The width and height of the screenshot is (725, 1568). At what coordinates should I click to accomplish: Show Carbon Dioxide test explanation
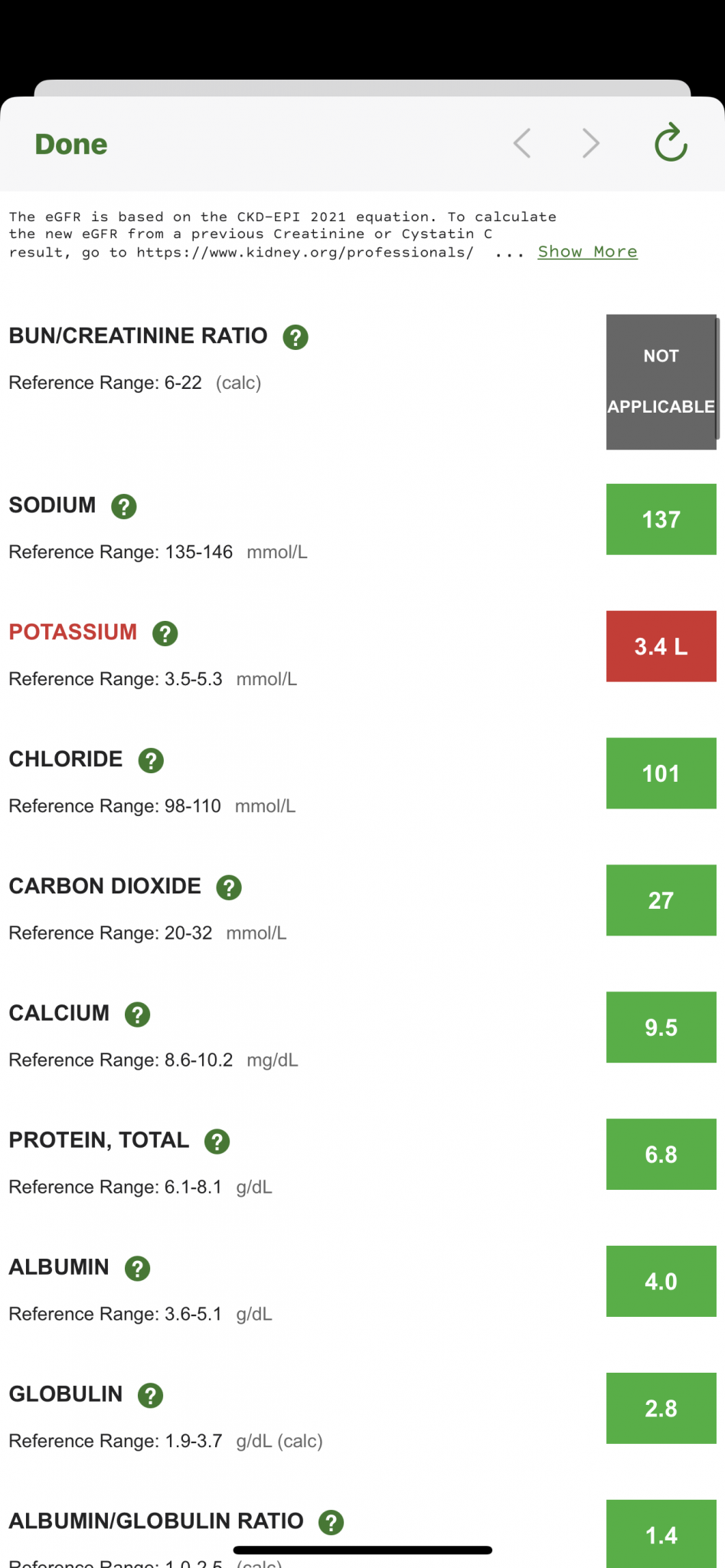[x=229, y=887]
